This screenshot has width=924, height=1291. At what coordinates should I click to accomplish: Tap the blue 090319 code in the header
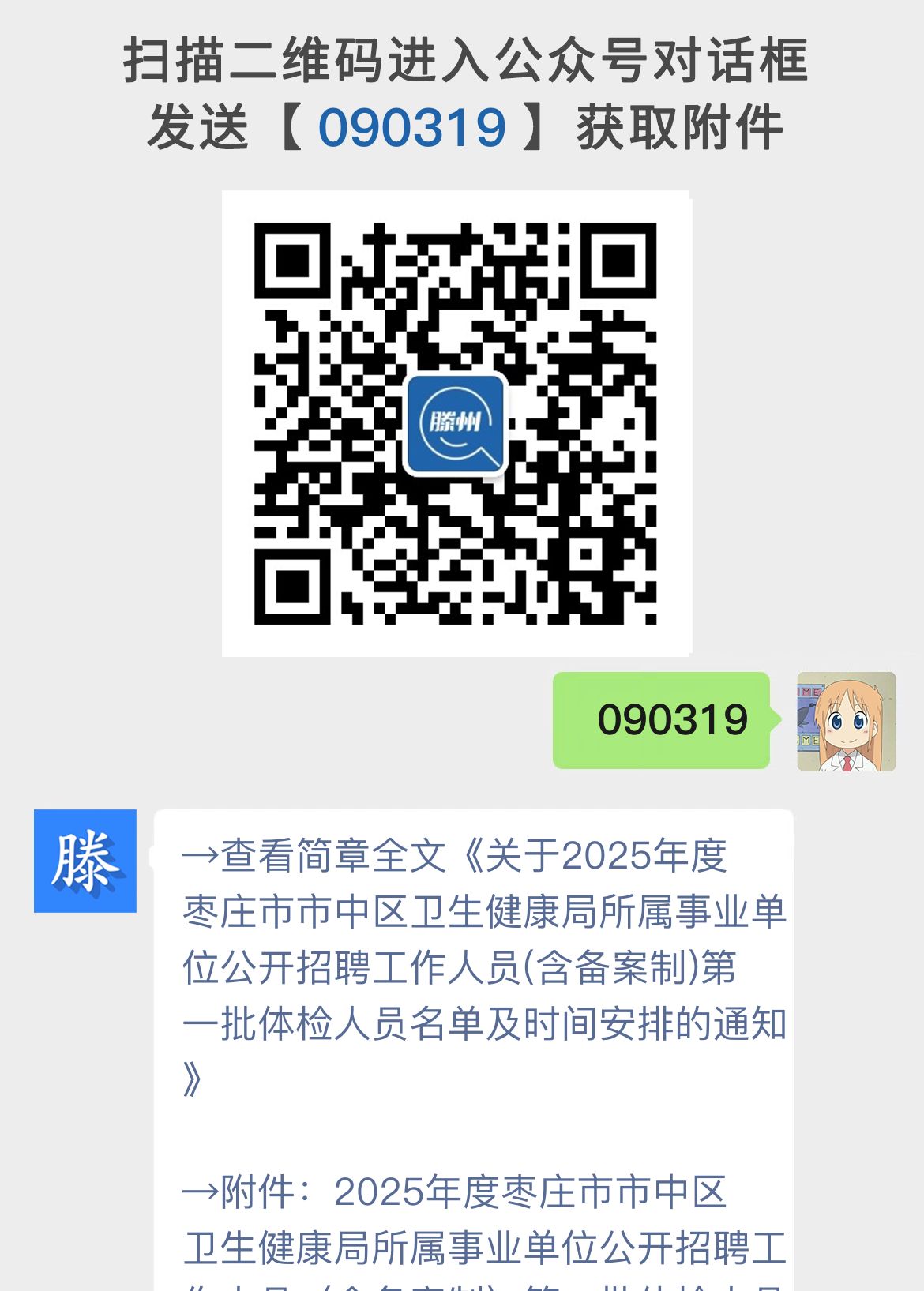point(415,126)
